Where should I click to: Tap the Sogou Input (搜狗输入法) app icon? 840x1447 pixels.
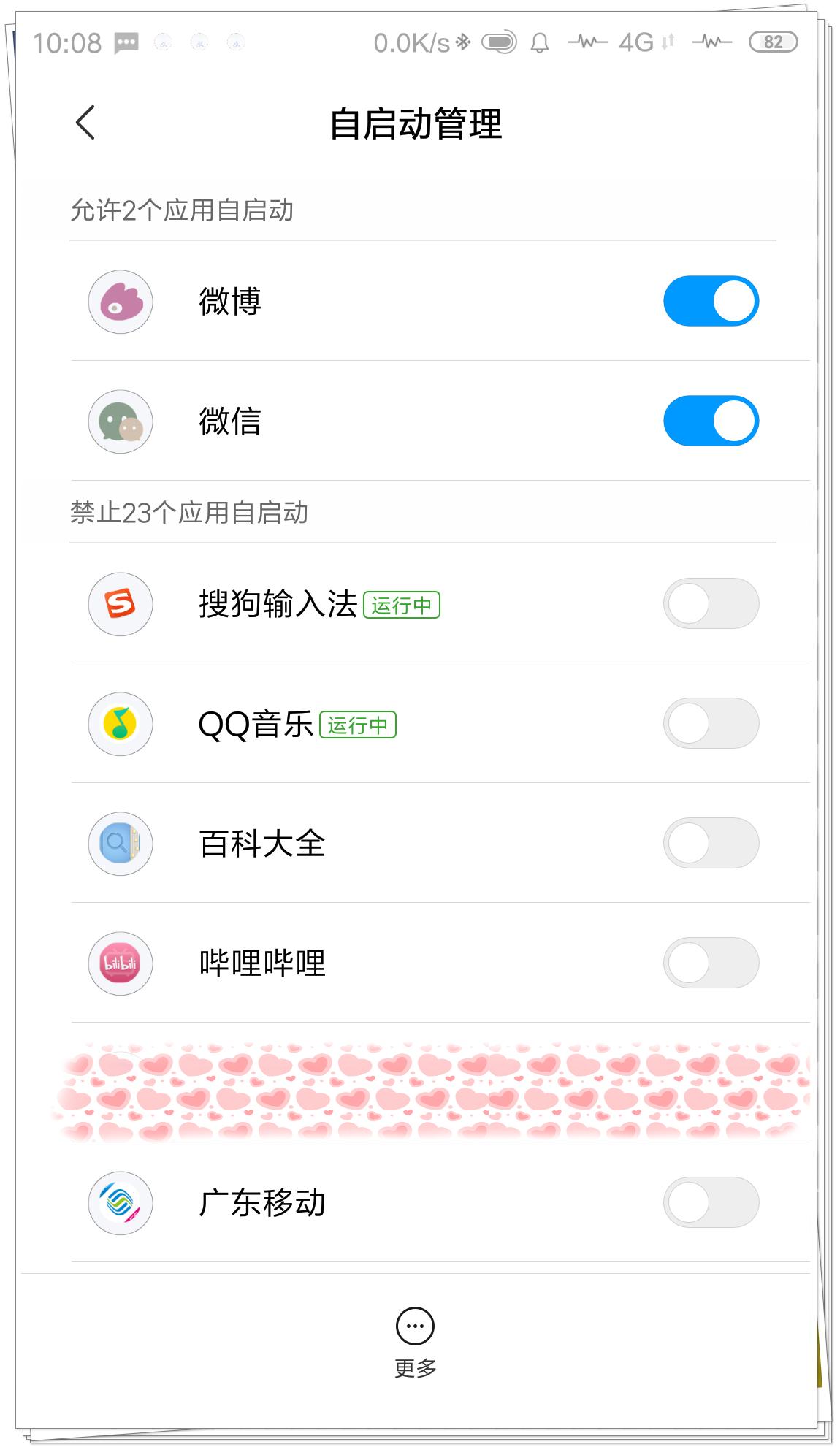[x=121, y=603]
